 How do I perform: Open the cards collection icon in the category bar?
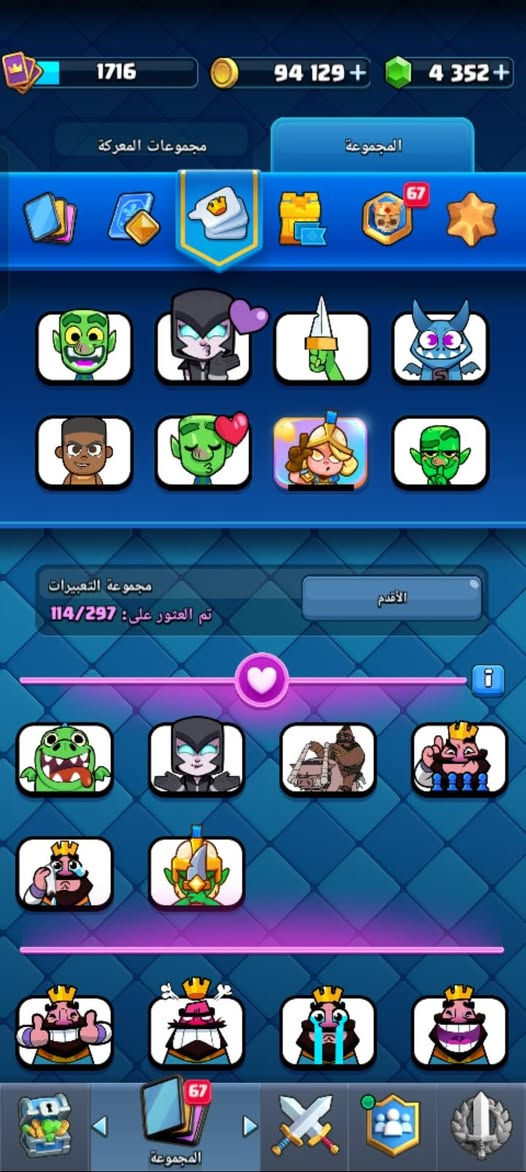50,219
